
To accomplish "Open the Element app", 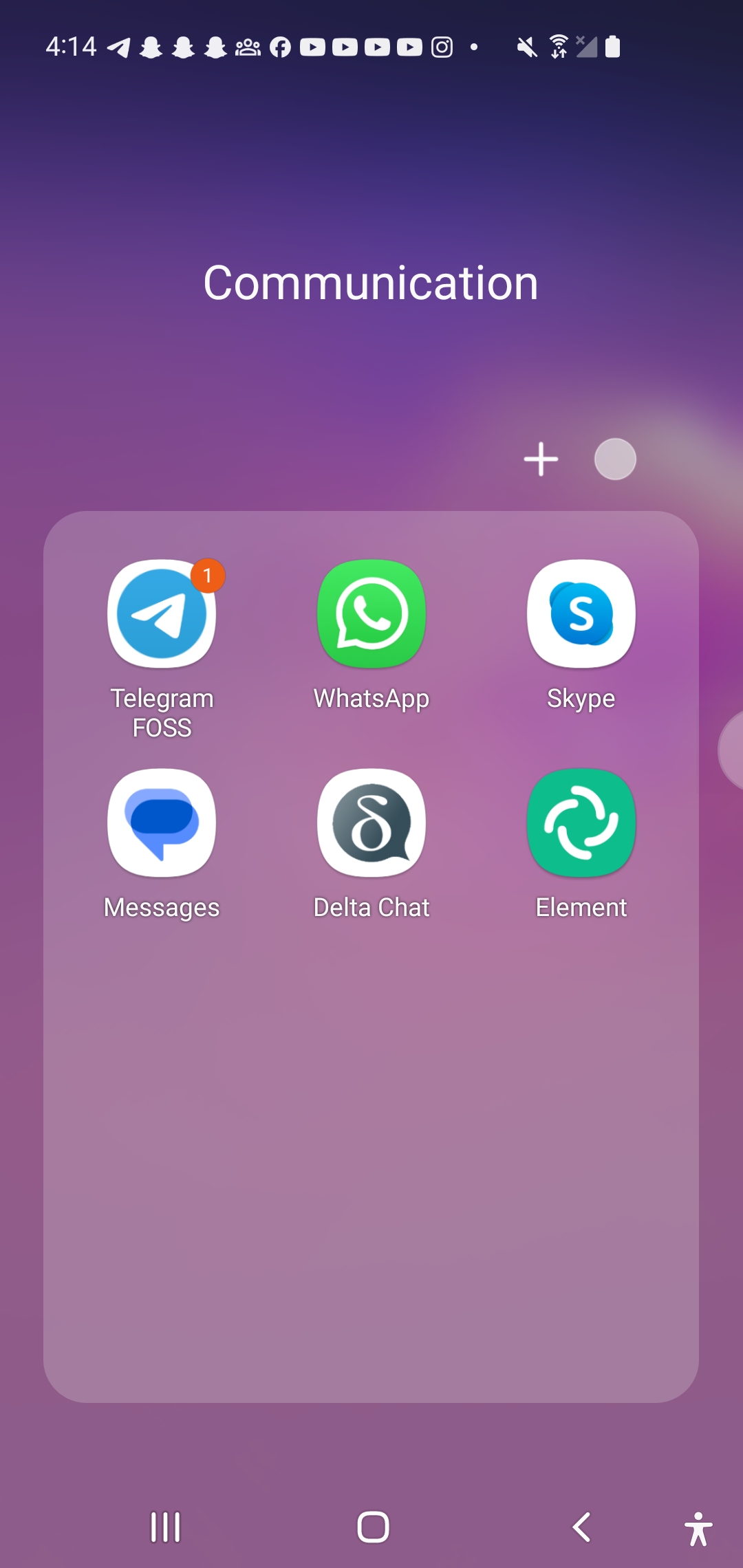I will click(581, 823).
